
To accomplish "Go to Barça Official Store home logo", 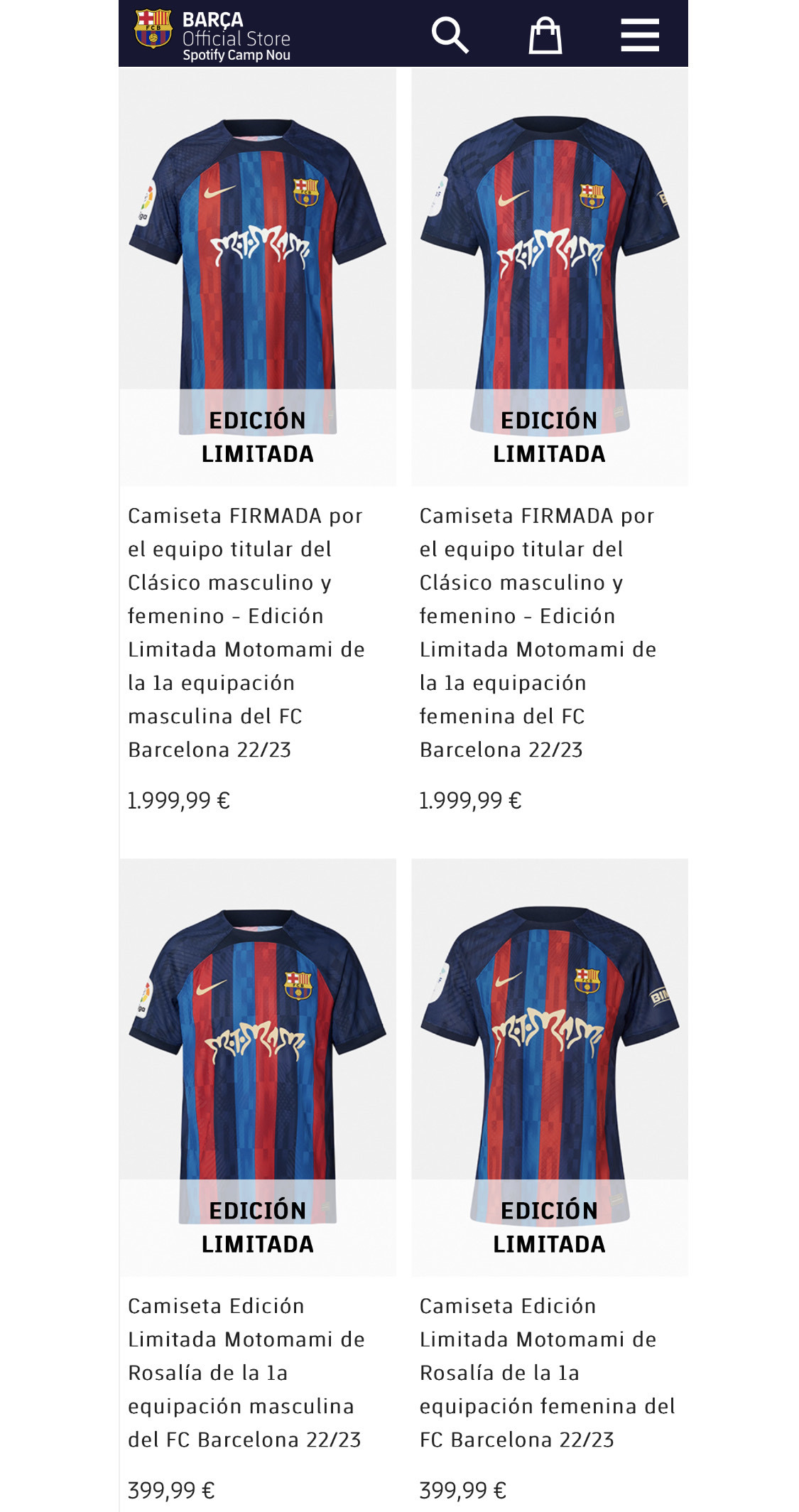I will pyautogui.click(x=212, y=34).
